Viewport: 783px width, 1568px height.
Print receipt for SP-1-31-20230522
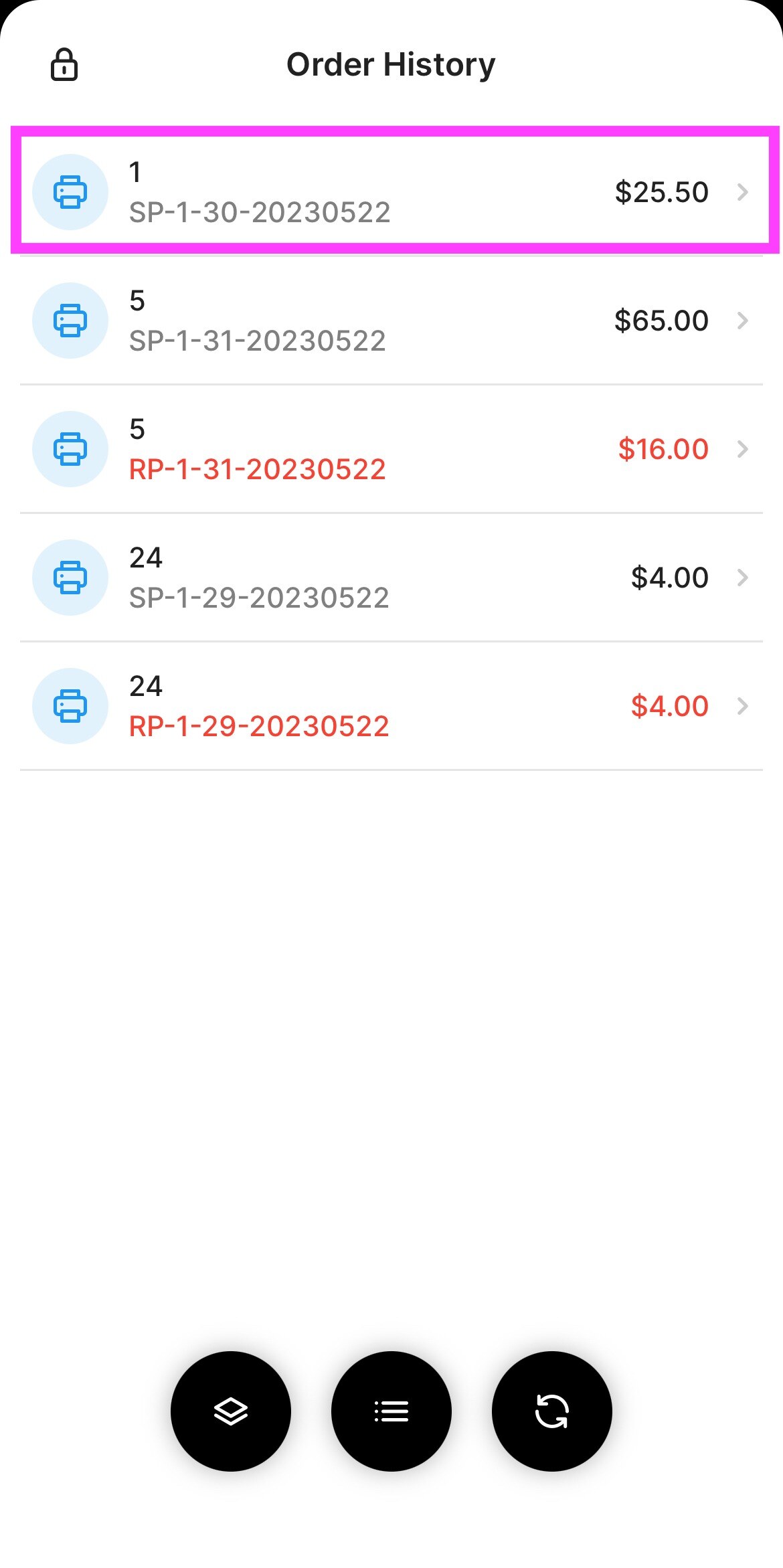[70, 321]
